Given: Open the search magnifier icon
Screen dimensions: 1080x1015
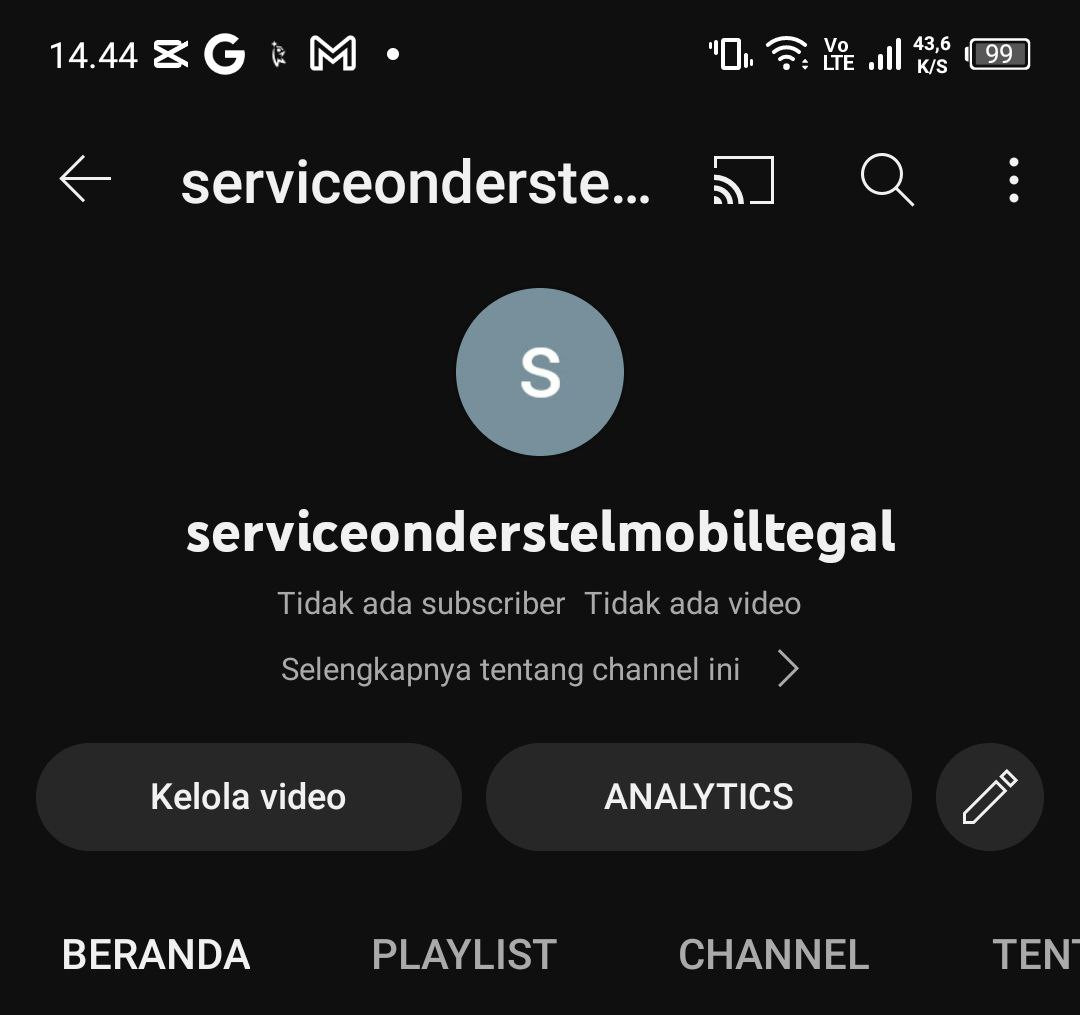Looking at the screenshot, I should tap(887, 181).
